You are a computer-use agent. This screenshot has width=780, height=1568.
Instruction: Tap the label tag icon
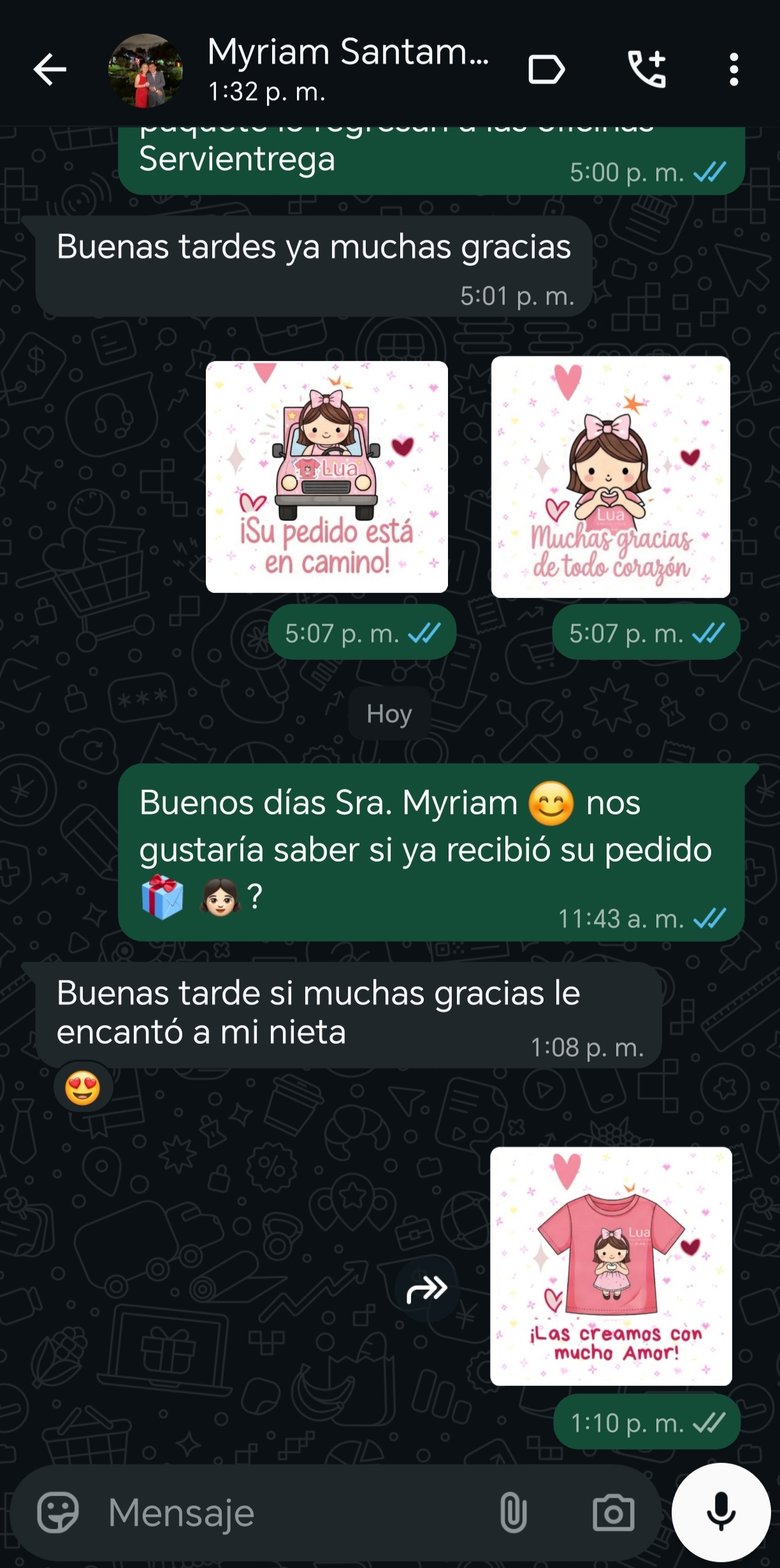(x=546, y=69)
